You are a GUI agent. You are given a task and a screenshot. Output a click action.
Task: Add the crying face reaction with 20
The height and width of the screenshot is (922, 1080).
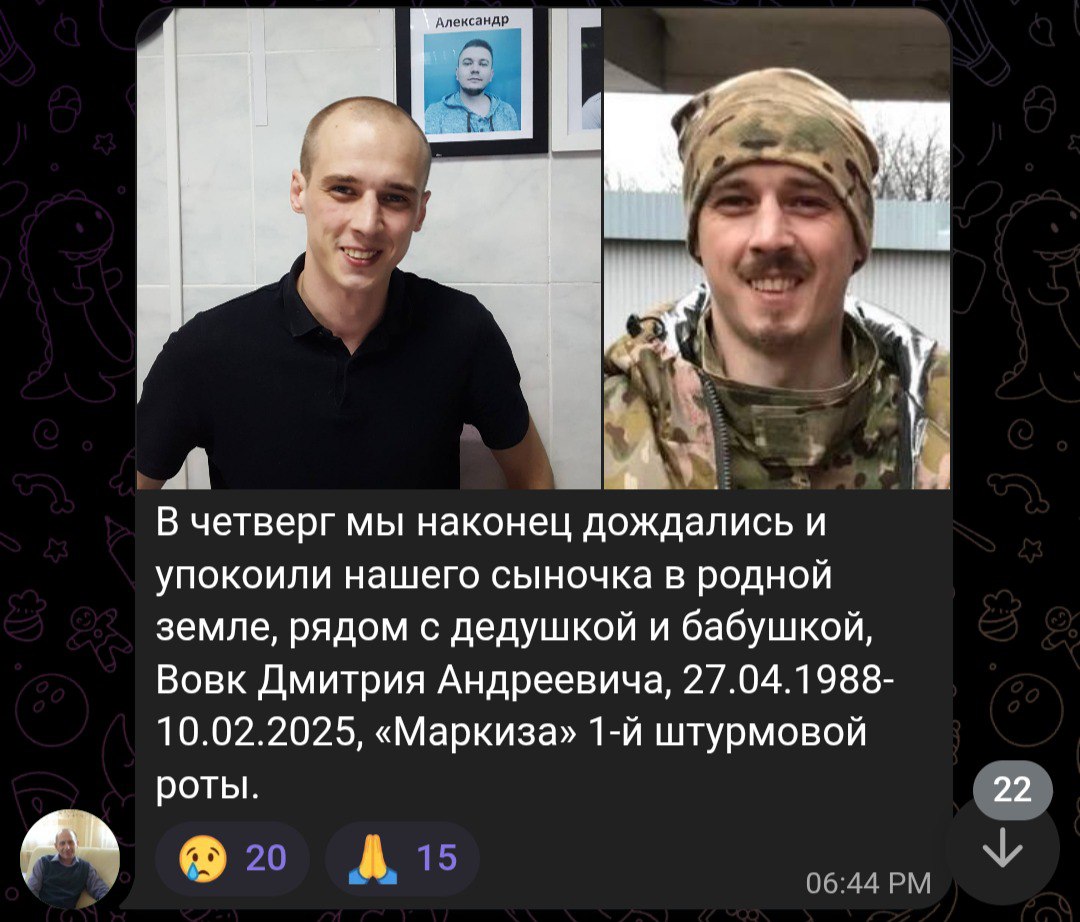click(x=232, y=858)
